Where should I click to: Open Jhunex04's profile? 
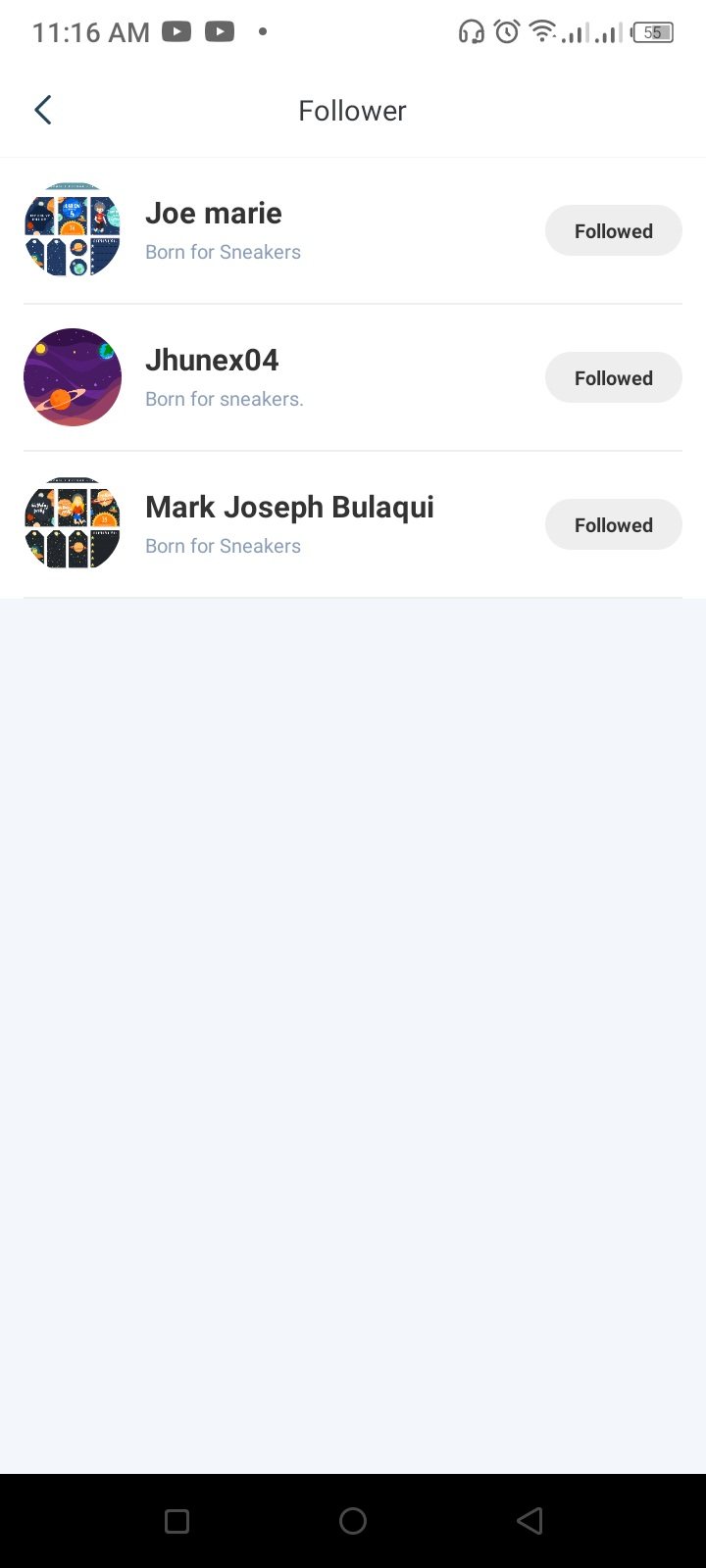tap(212, 361)
